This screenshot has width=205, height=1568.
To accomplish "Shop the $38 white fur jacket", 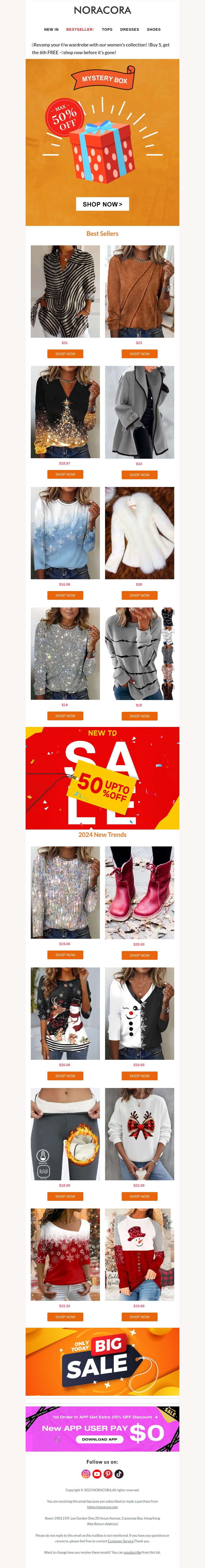I will coord(139,595).
